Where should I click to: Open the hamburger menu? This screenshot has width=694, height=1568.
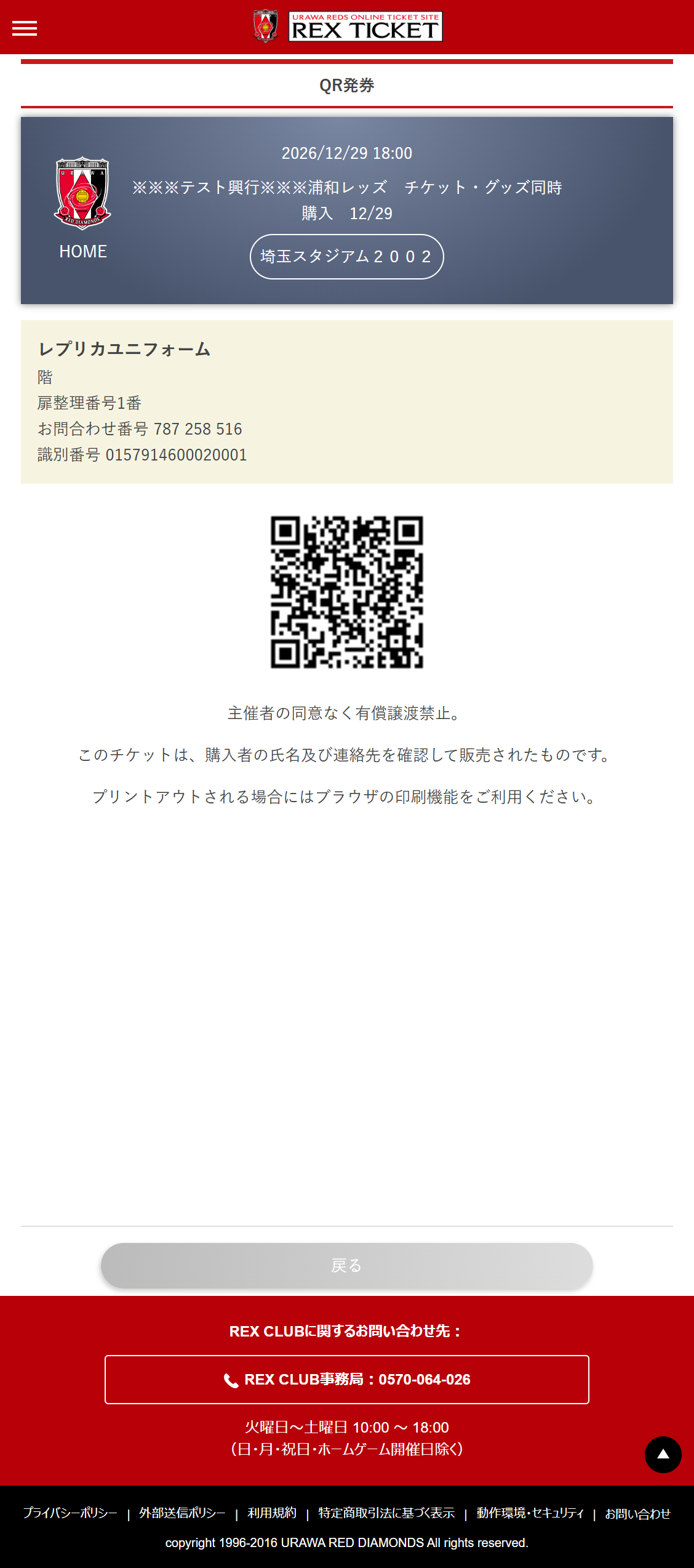[x=25, y=28]
